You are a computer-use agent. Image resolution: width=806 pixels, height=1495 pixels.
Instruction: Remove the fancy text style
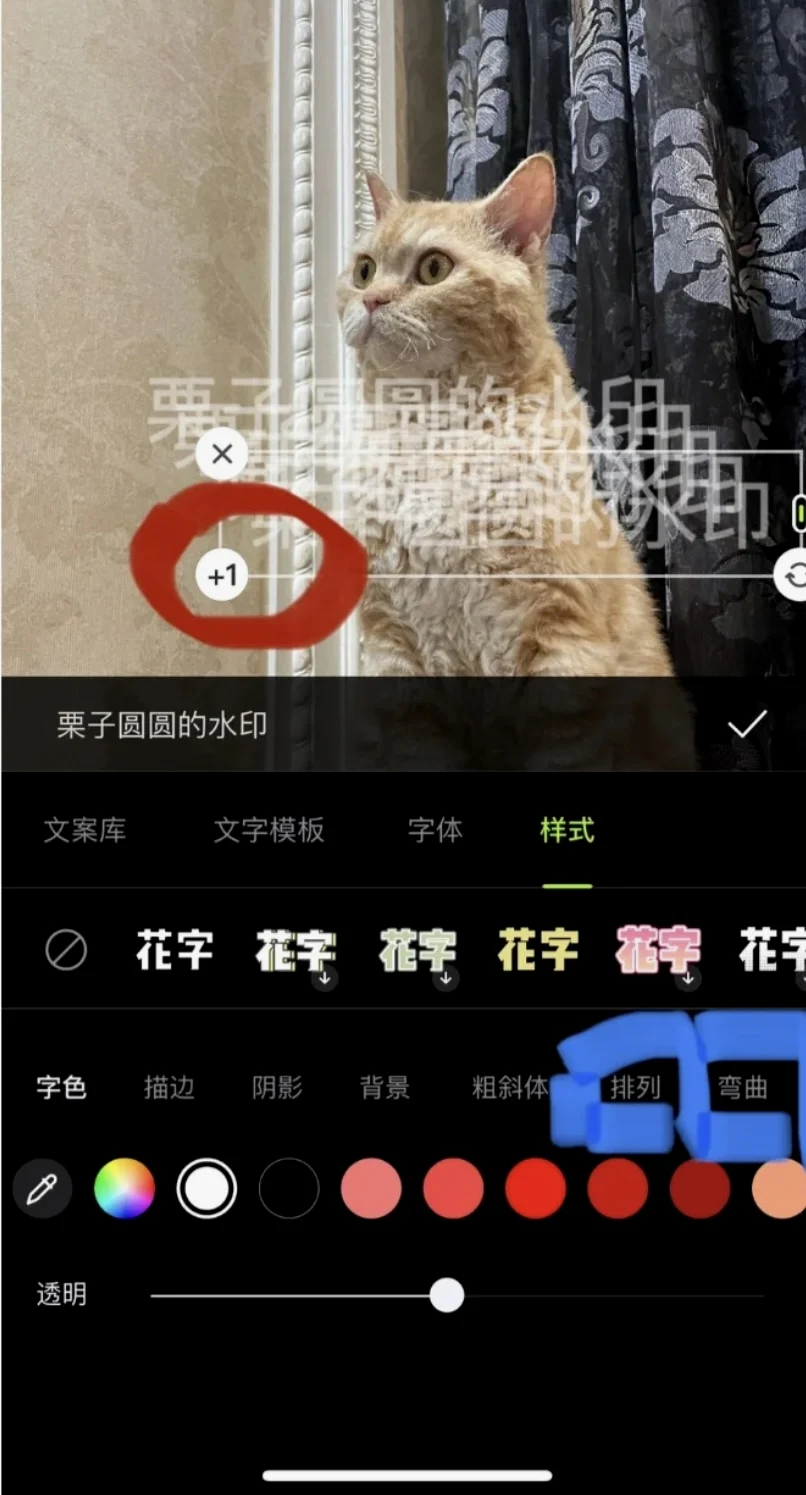66,950
